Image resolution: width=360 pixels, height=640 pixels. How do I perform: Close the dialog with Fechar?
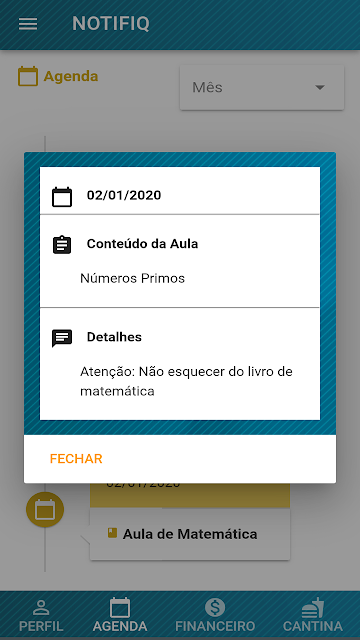tap(76, 459)
